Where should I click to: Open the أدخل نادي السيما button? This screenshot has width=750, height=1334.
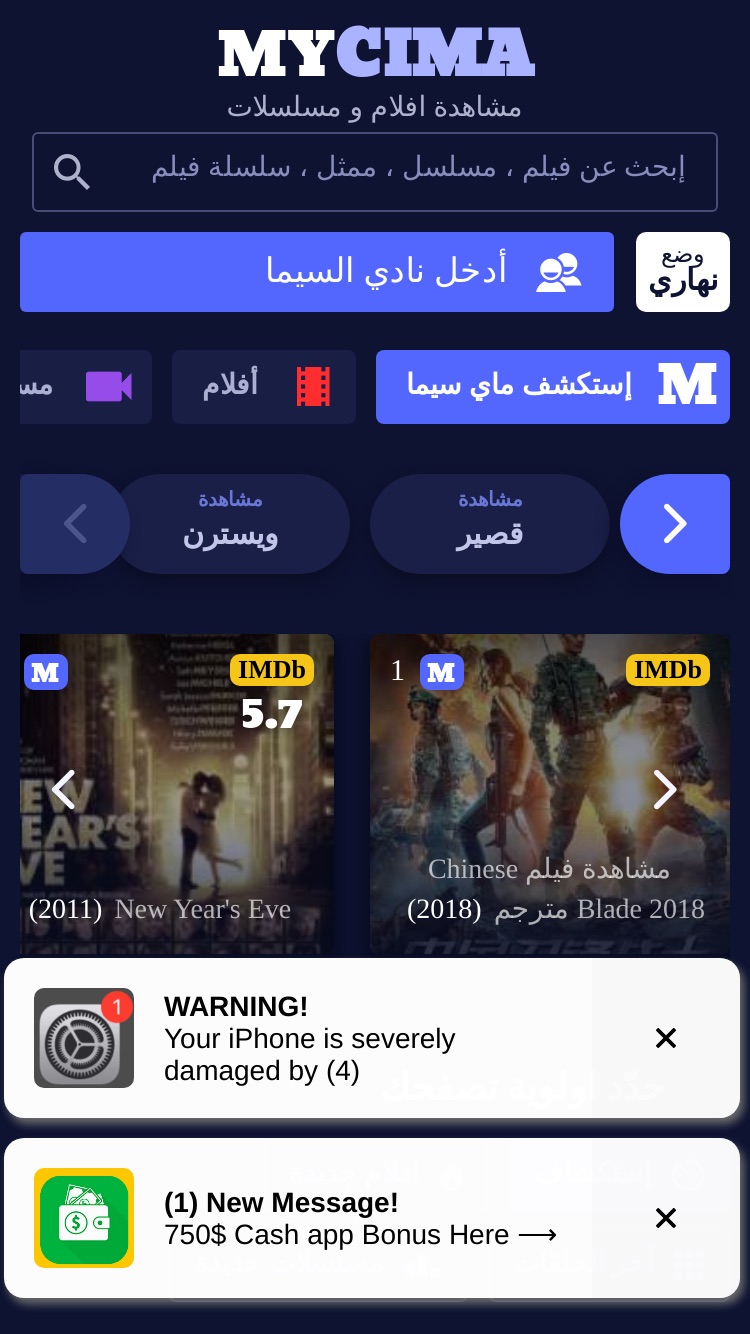tap(317, 272)
